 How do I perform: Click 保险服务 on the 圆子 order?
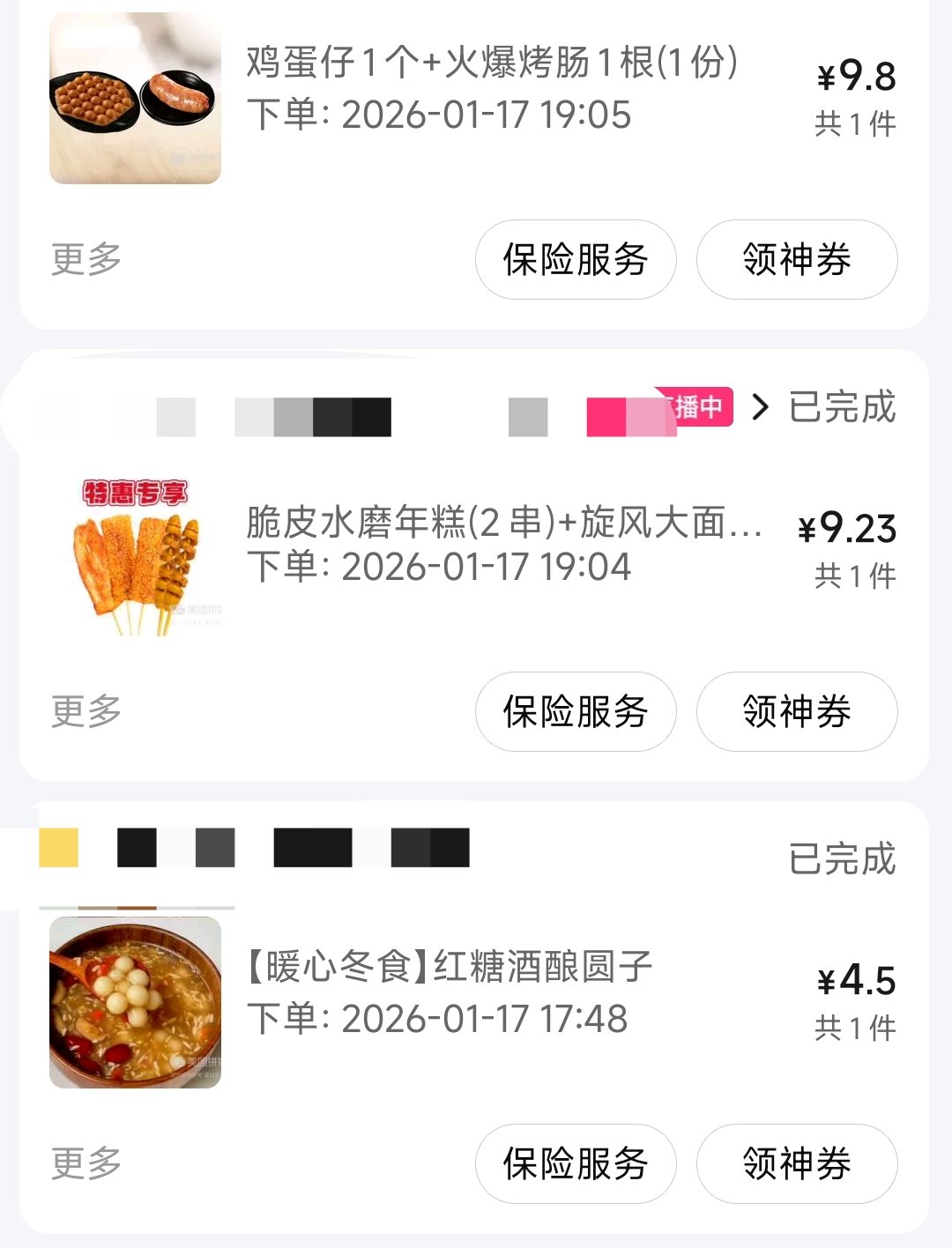(575, 1163)
